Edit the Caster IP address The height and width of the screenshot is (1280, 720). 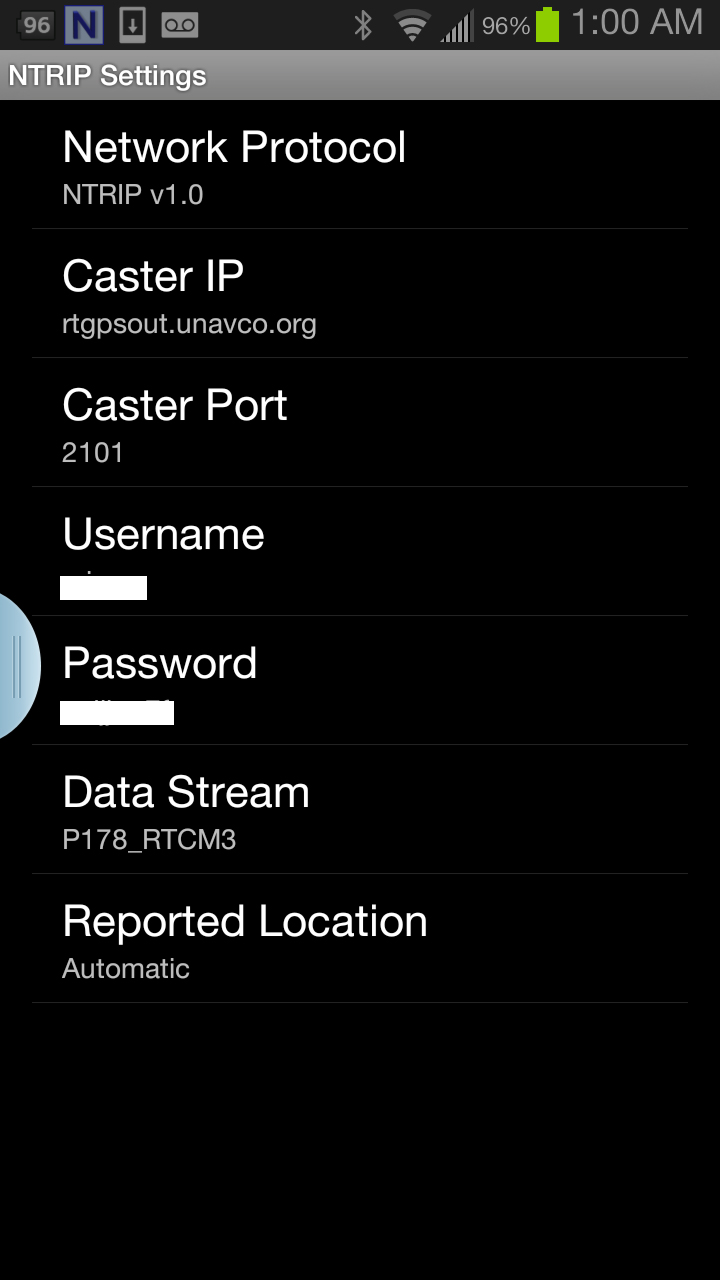click(x=360, y=294)
